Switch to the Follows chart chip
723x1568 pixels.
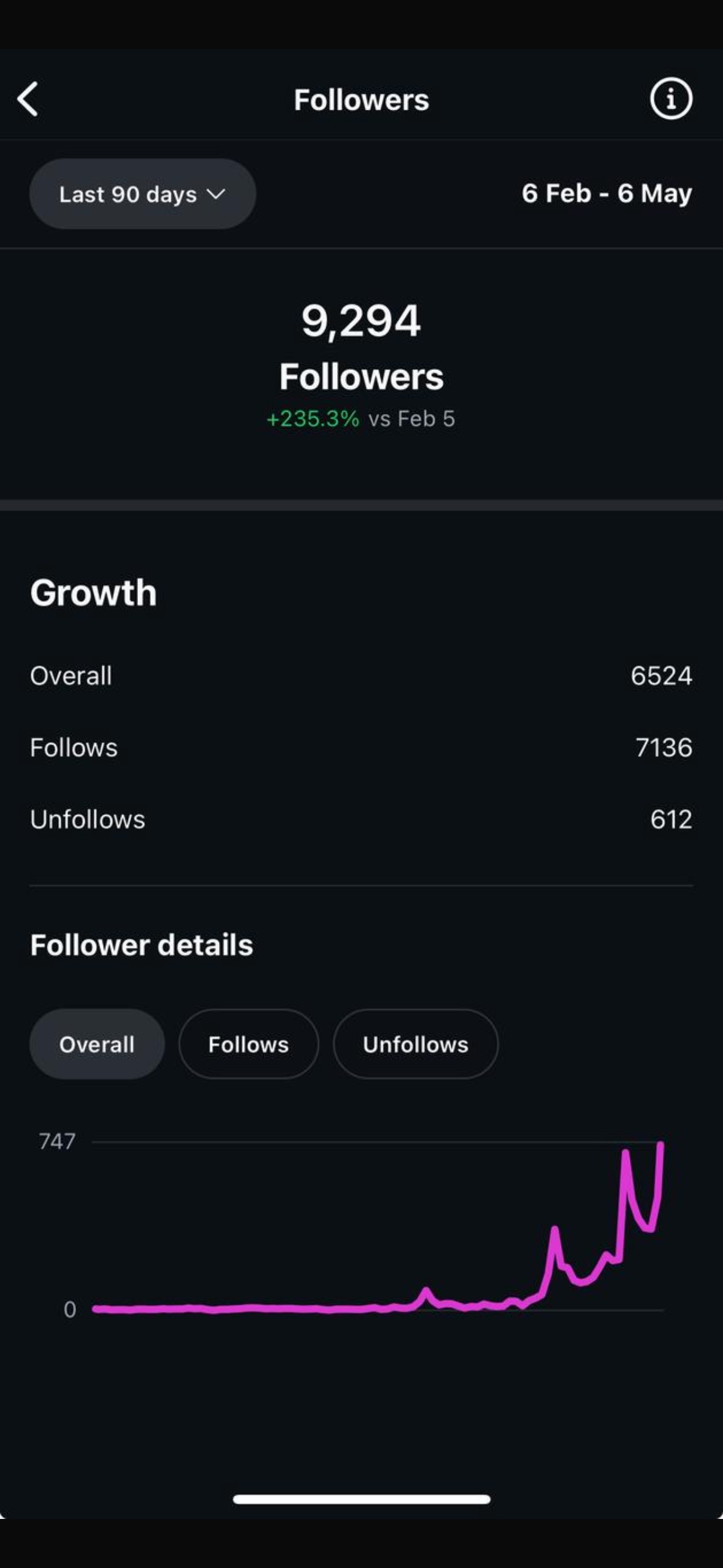point(248,1044)
